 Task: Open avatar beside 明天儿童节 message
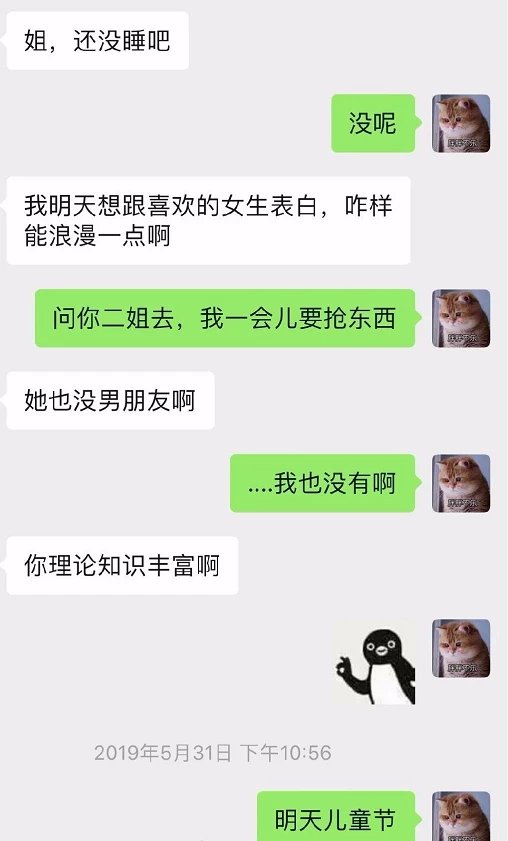pos(461,816)
